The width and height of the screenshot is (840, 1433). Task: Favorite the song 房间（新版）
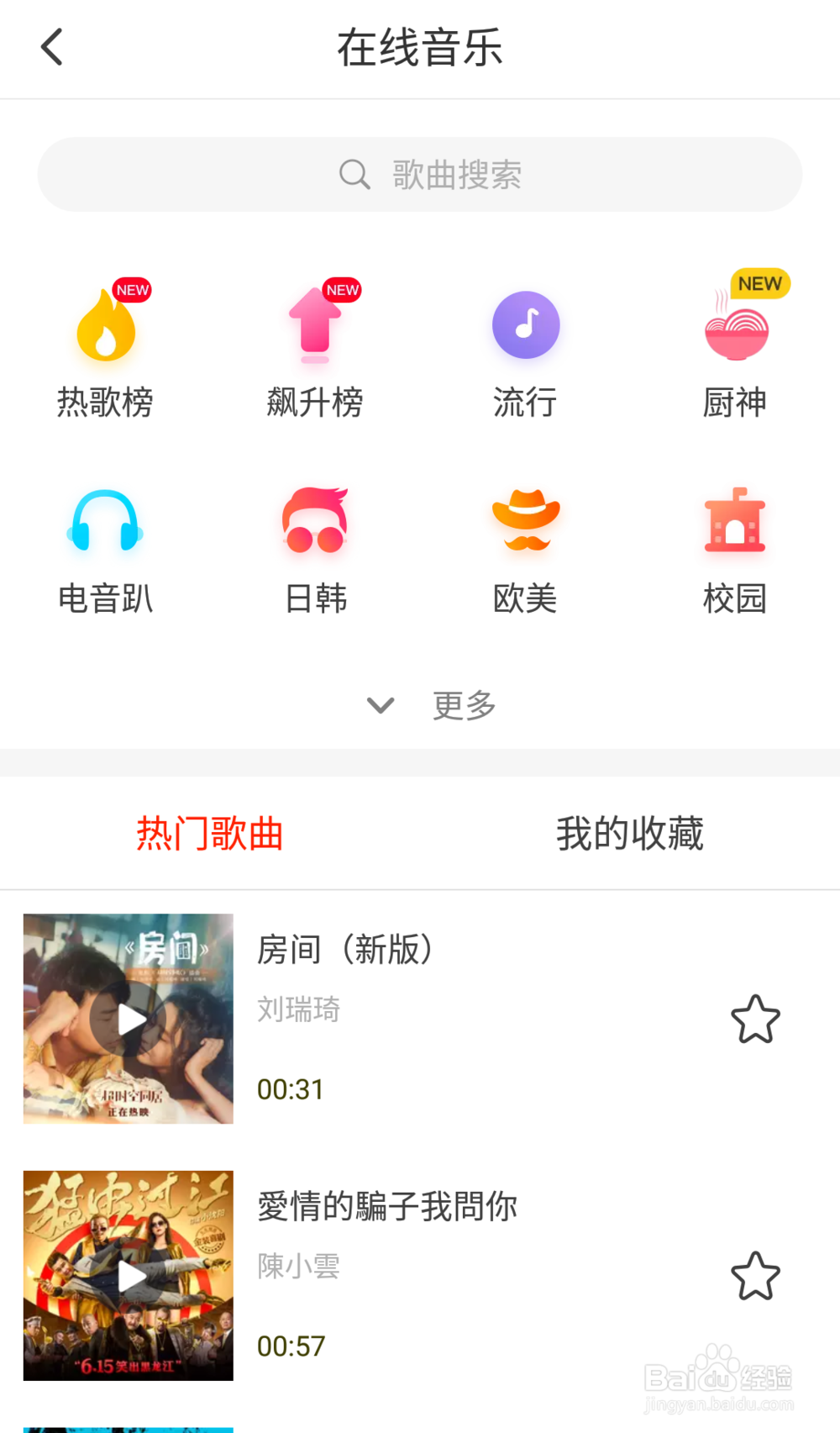pyautogui.click(x=755, y=1019)
